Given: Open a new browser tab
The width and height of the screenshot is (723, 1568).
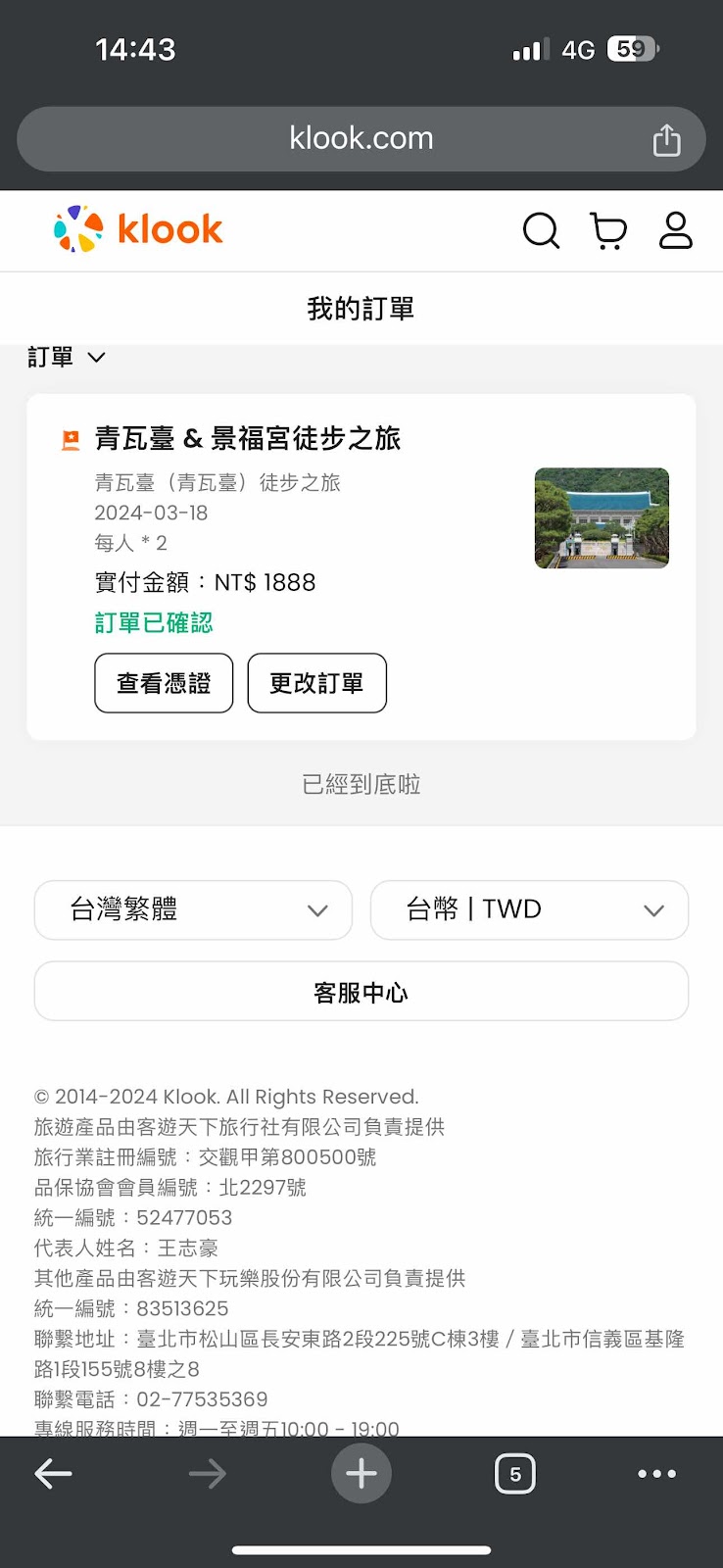Looking at the screenshot, I should click(361, 1473).
